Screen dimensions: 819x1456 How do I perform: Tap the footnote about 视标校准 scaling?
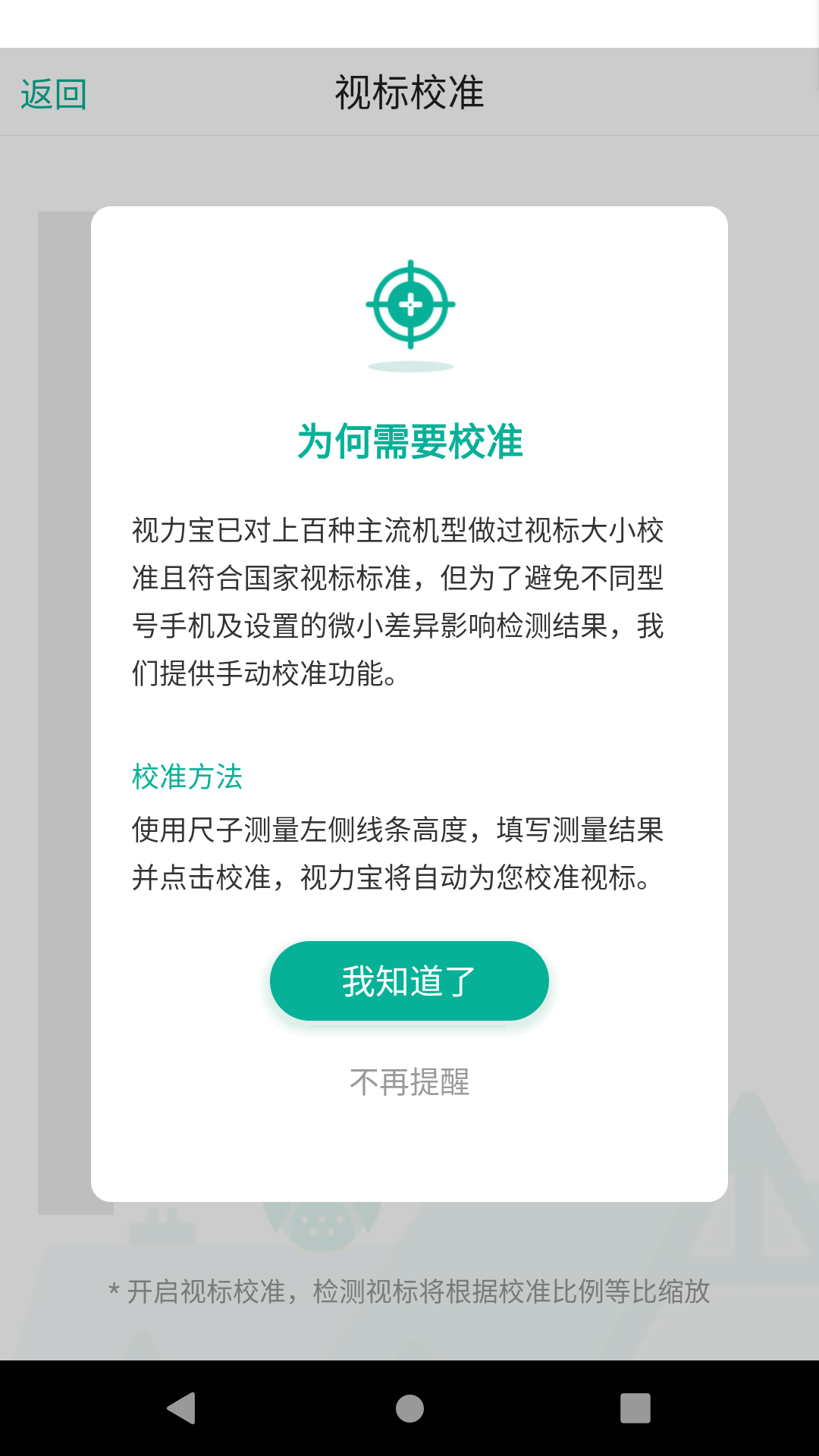409,1290
